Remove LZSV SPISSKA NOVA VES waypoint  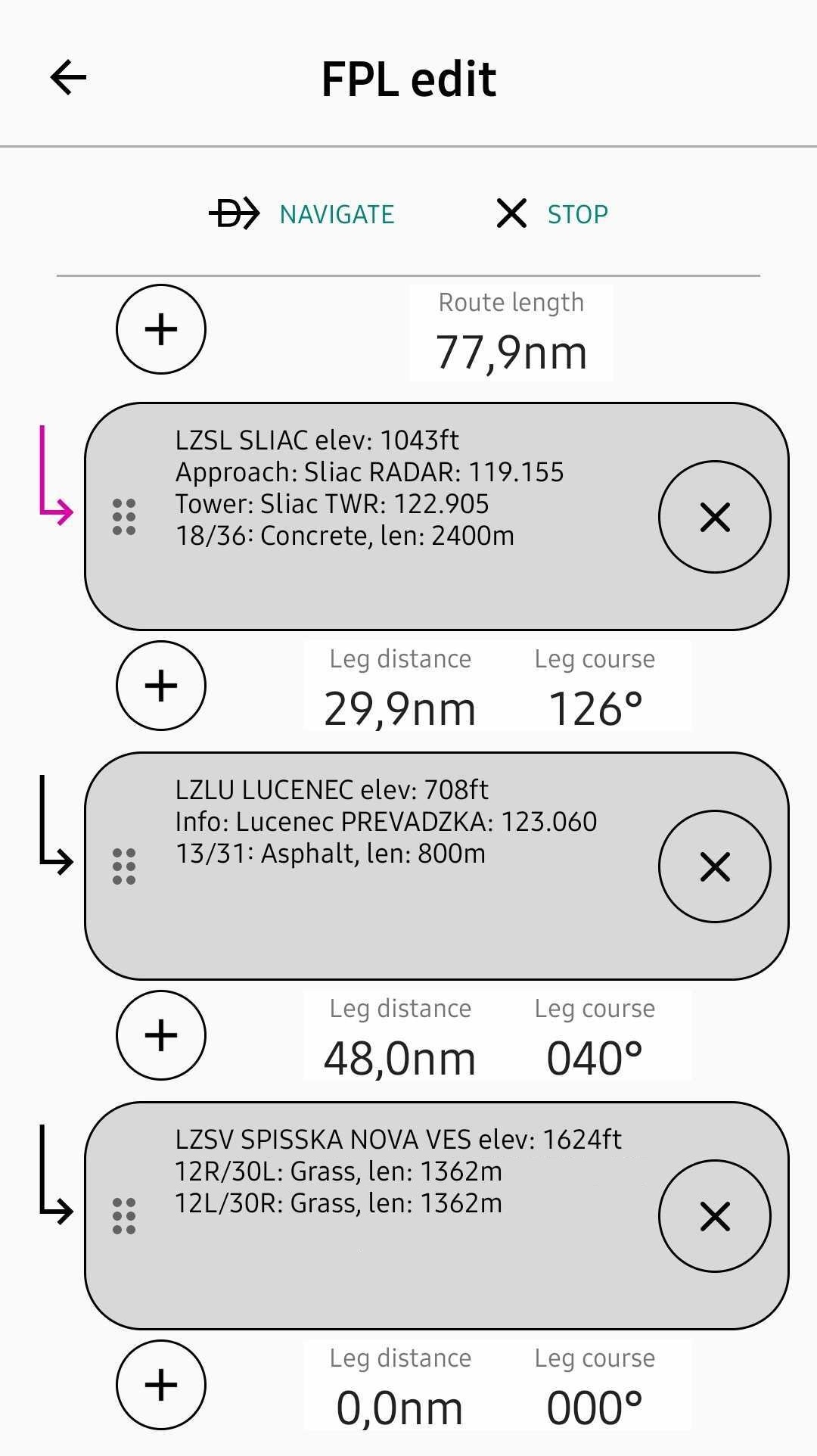pyautogui.click(x=714, y=1216)
